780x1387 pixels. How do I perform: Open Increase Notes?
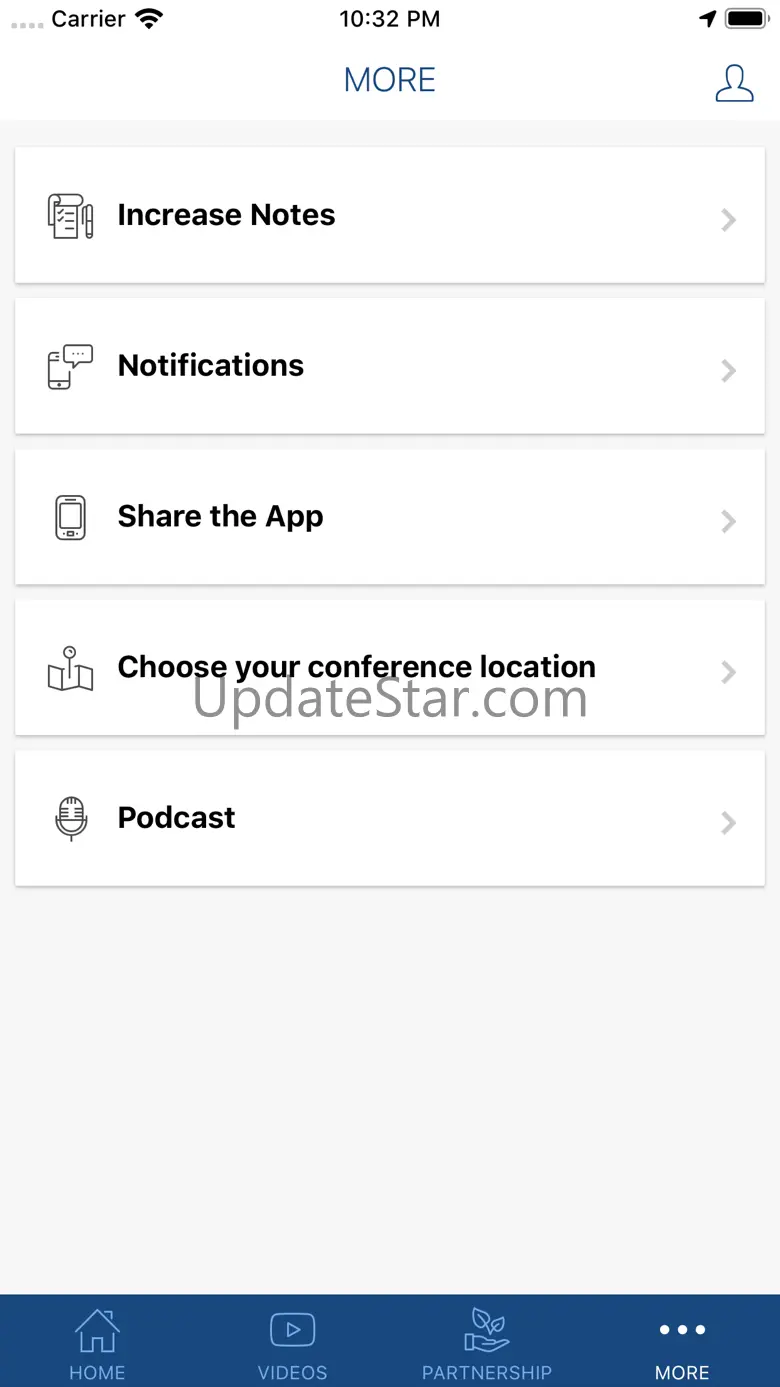click(x=390, y=216)
